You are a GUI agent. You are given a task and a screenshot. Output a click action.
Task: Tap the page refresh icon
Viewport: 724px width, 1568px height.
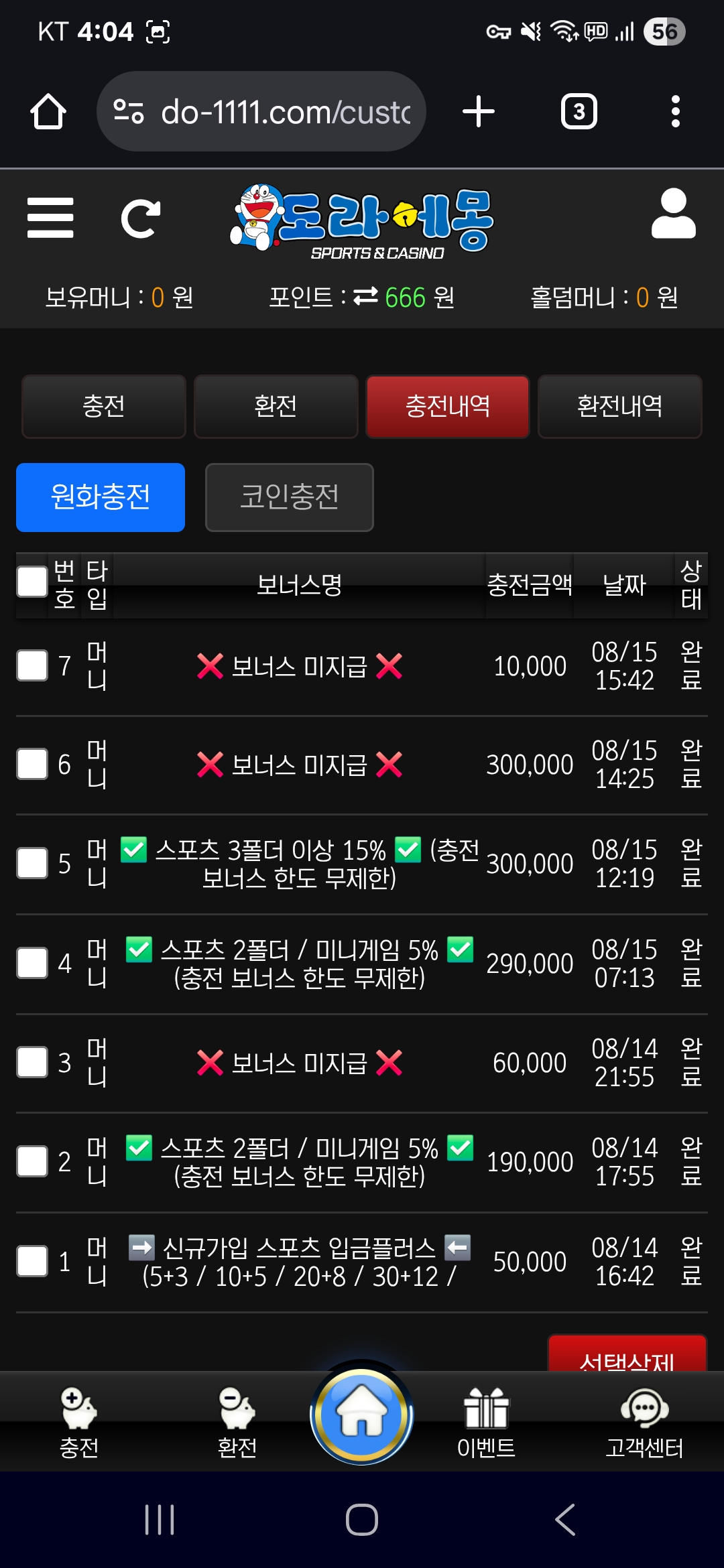point(140,218)
